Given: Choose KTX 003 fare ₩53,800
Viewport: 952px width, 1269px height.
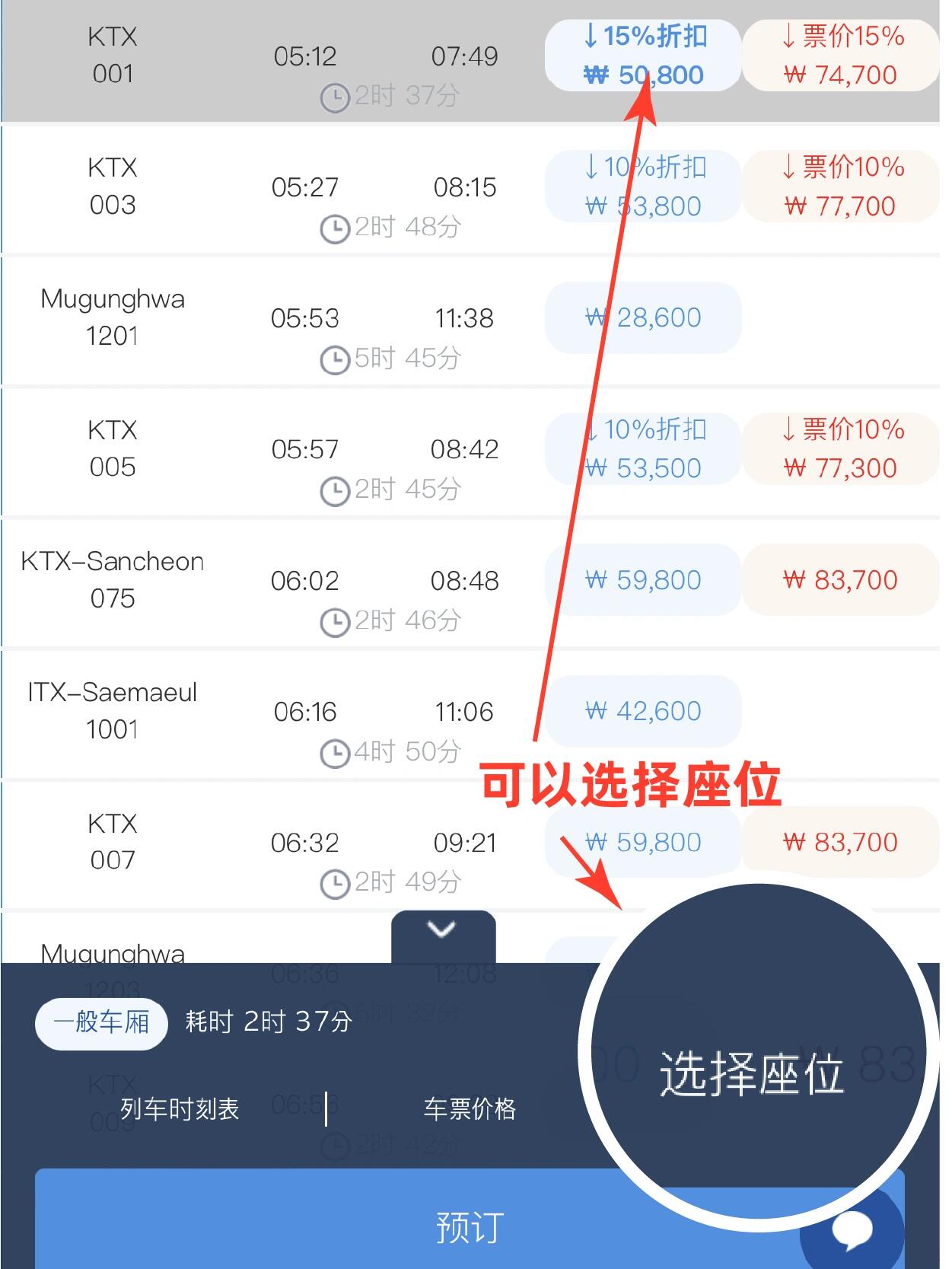Looking at the screenshot, I should click(x=643, y=187).
